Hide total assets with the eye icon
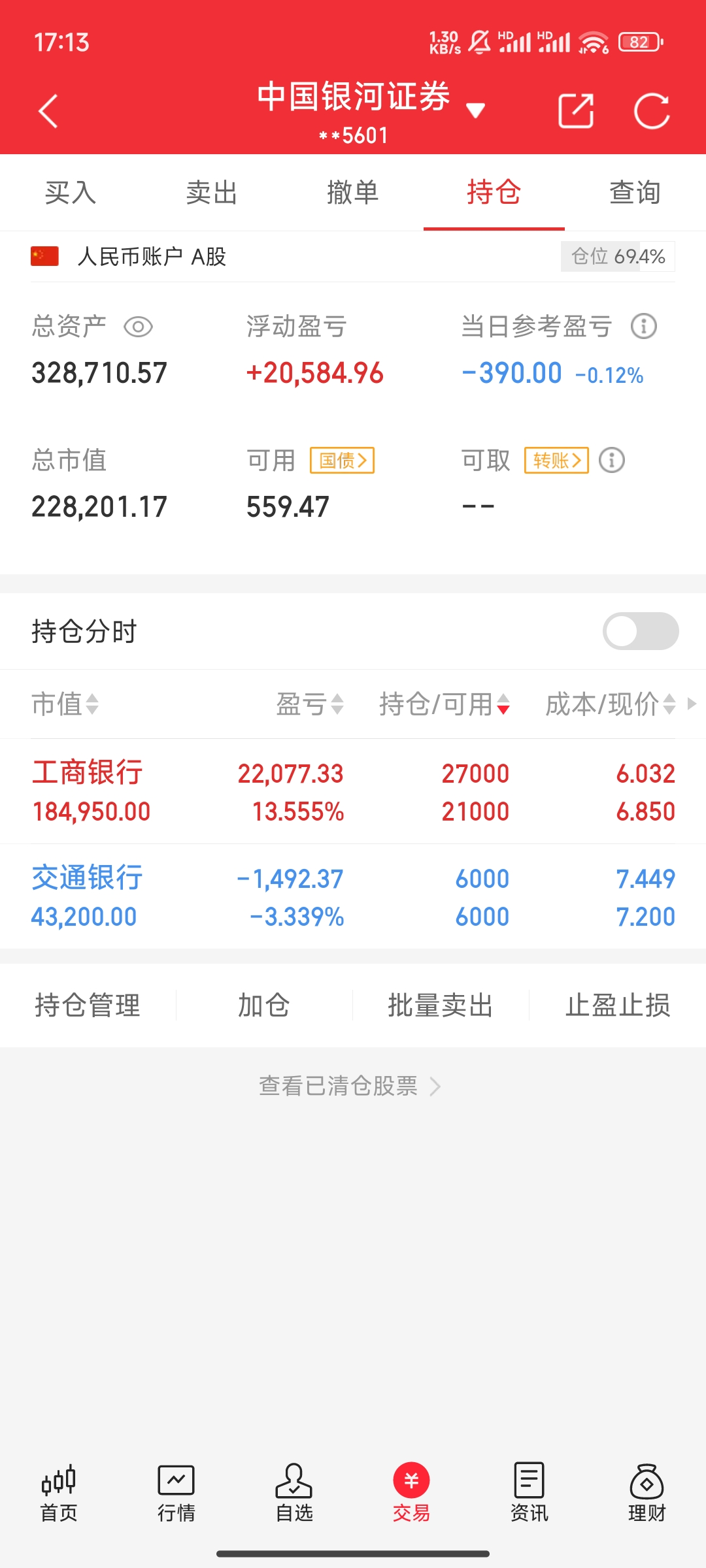This screenshot has height=1568, width=706. tap(138, 327)
